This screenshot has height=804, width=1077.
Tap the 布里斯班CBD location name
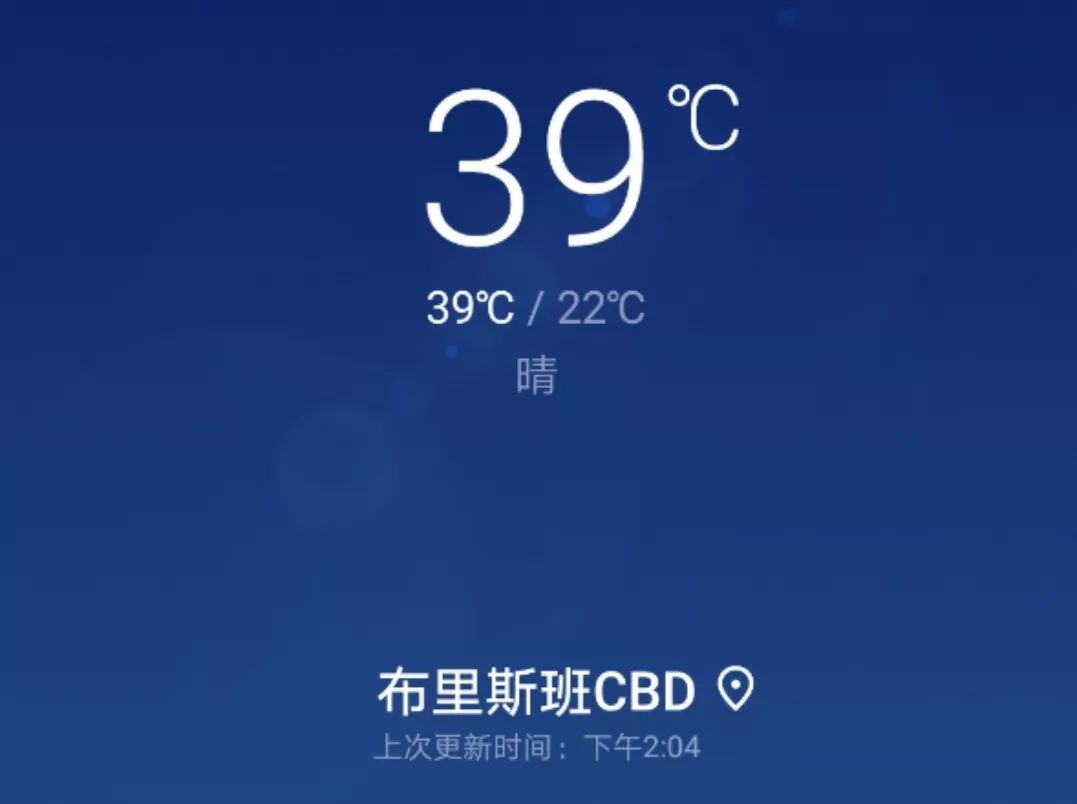536,692
